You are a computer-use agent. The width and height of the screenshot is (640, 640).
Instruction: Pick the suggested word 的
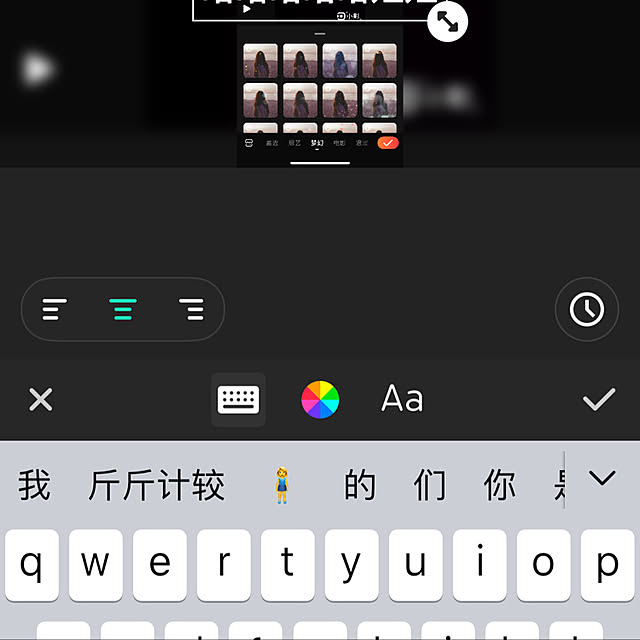click(x=360, y=485)
